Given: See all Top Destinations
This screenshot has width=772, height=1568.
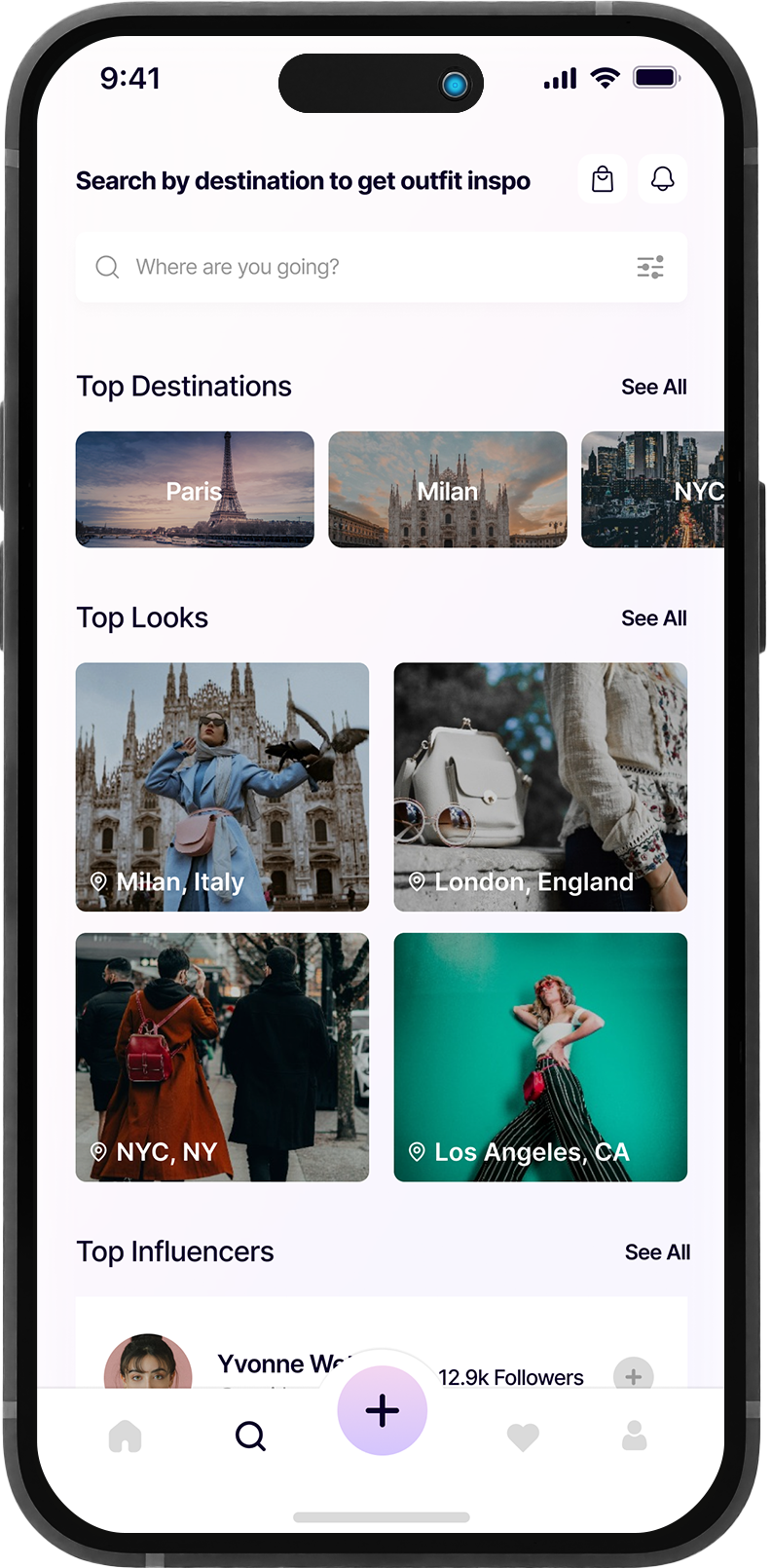Looking at the screenshot, I should click(653, 387).
